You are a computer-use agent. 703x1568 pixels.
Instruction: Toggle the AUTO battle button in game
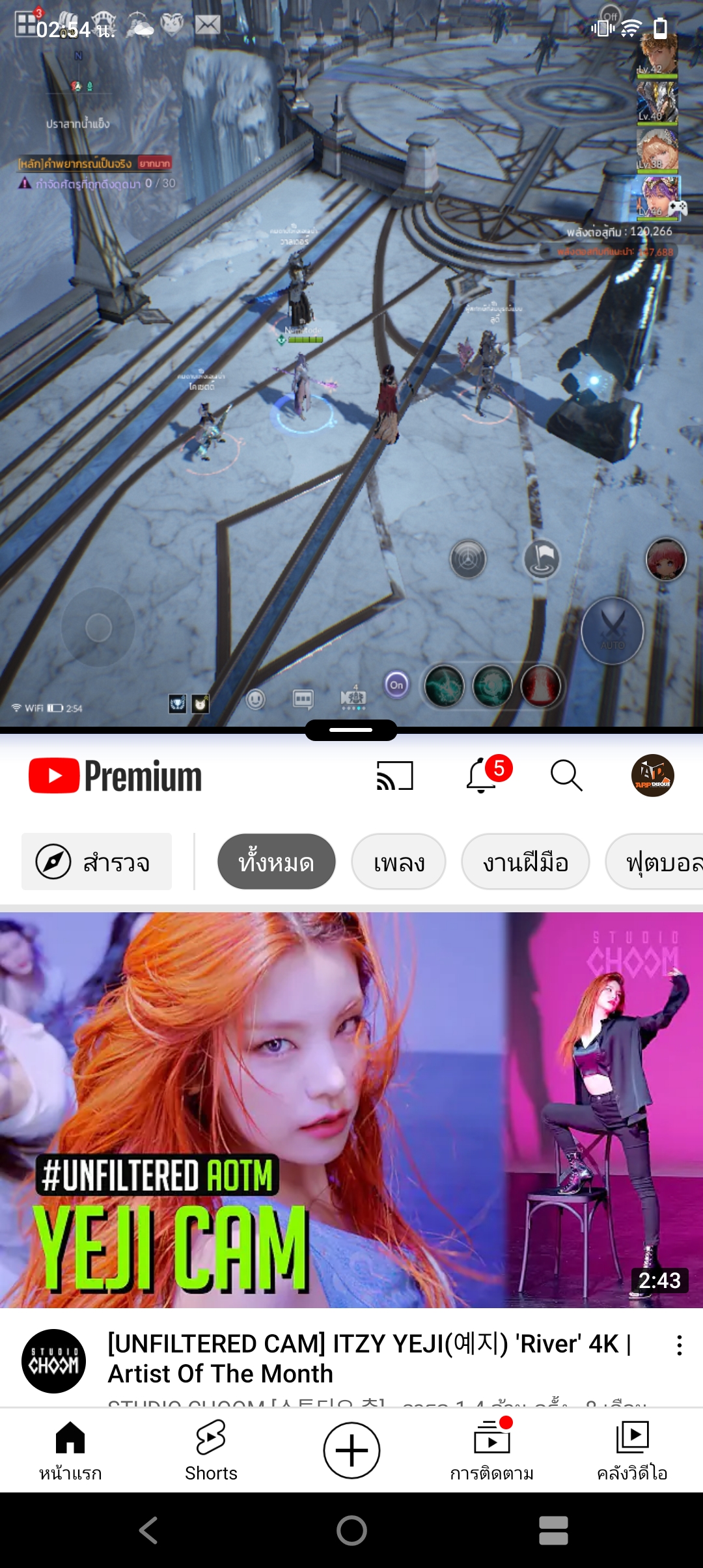tap(612, 630)
